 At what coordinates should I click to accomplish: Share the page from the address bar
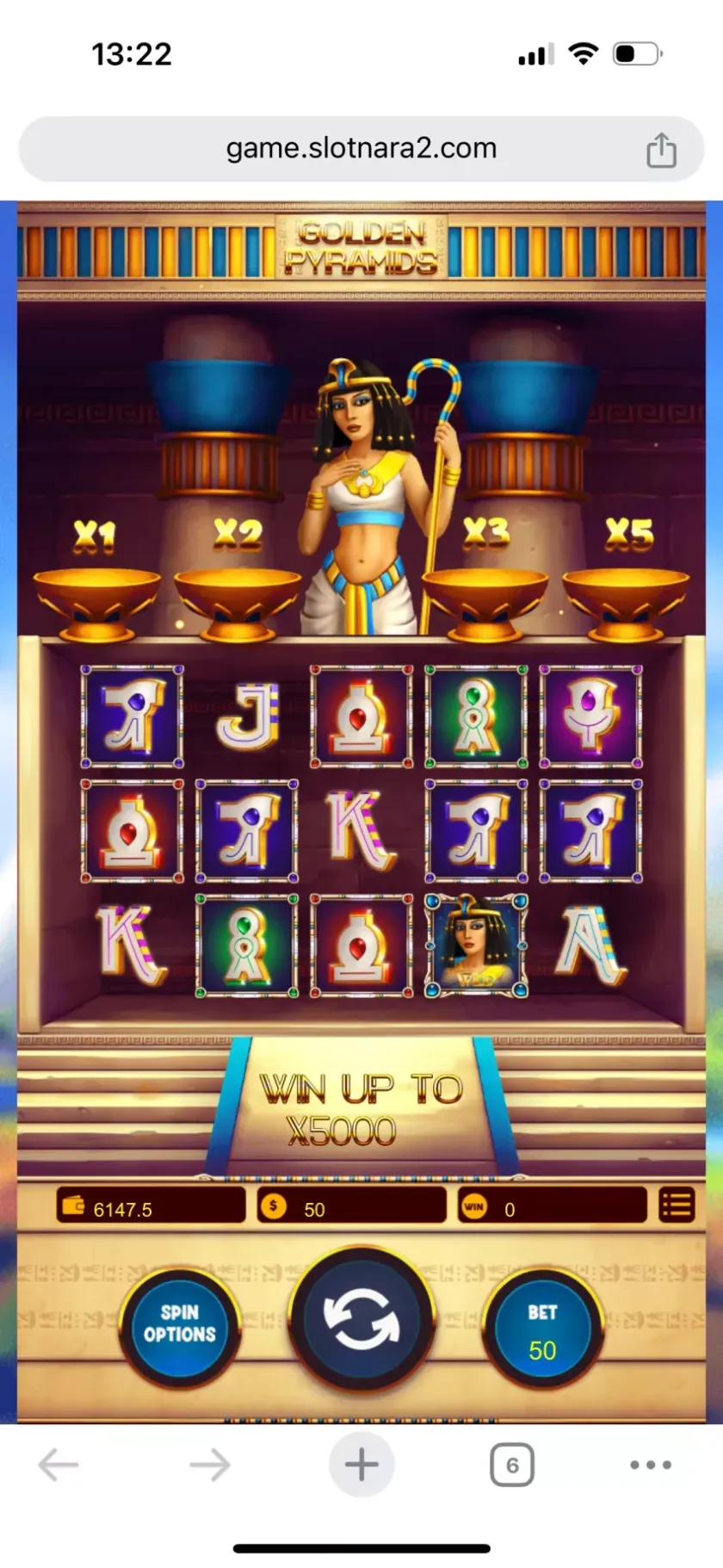[661, 150]
